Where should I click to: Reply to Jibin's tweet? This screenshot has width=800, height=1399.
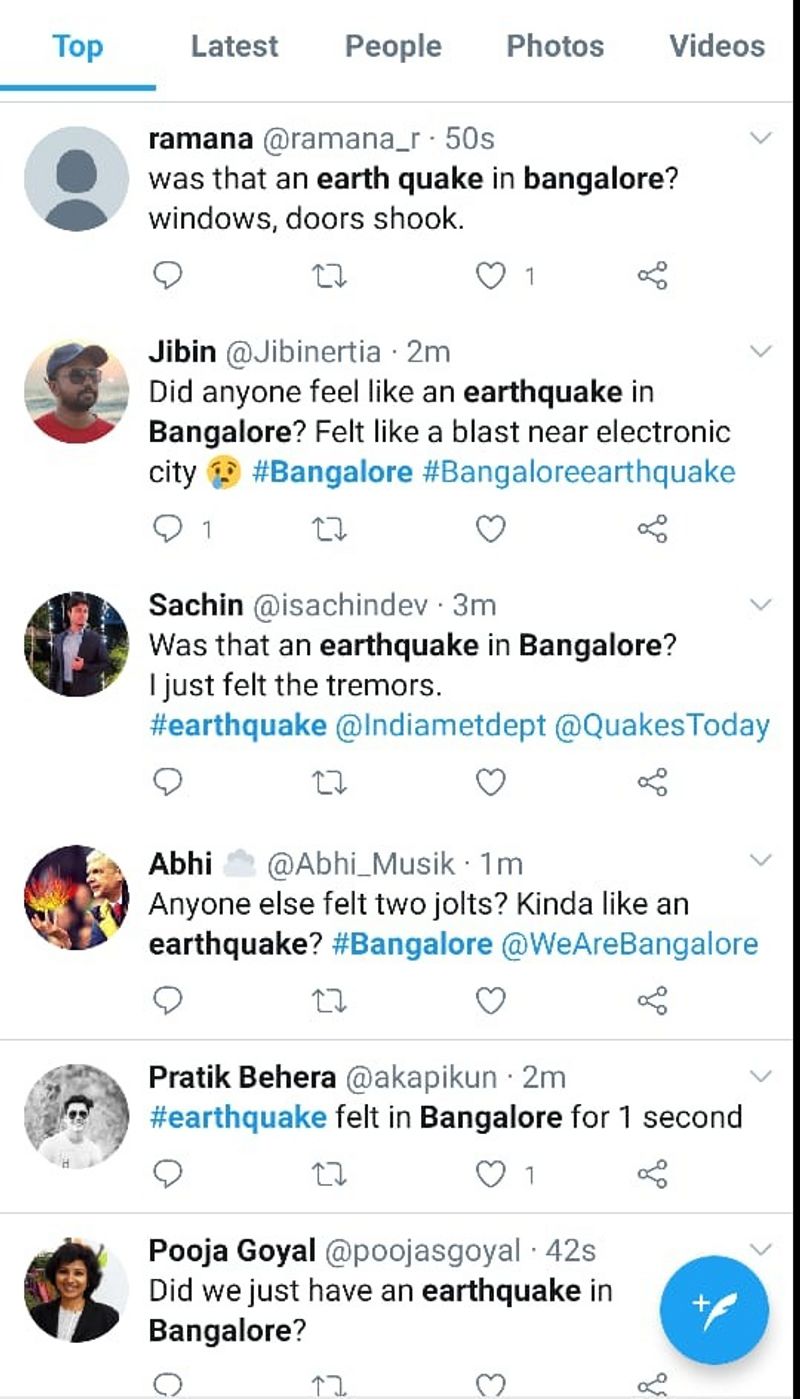point(168,529)
